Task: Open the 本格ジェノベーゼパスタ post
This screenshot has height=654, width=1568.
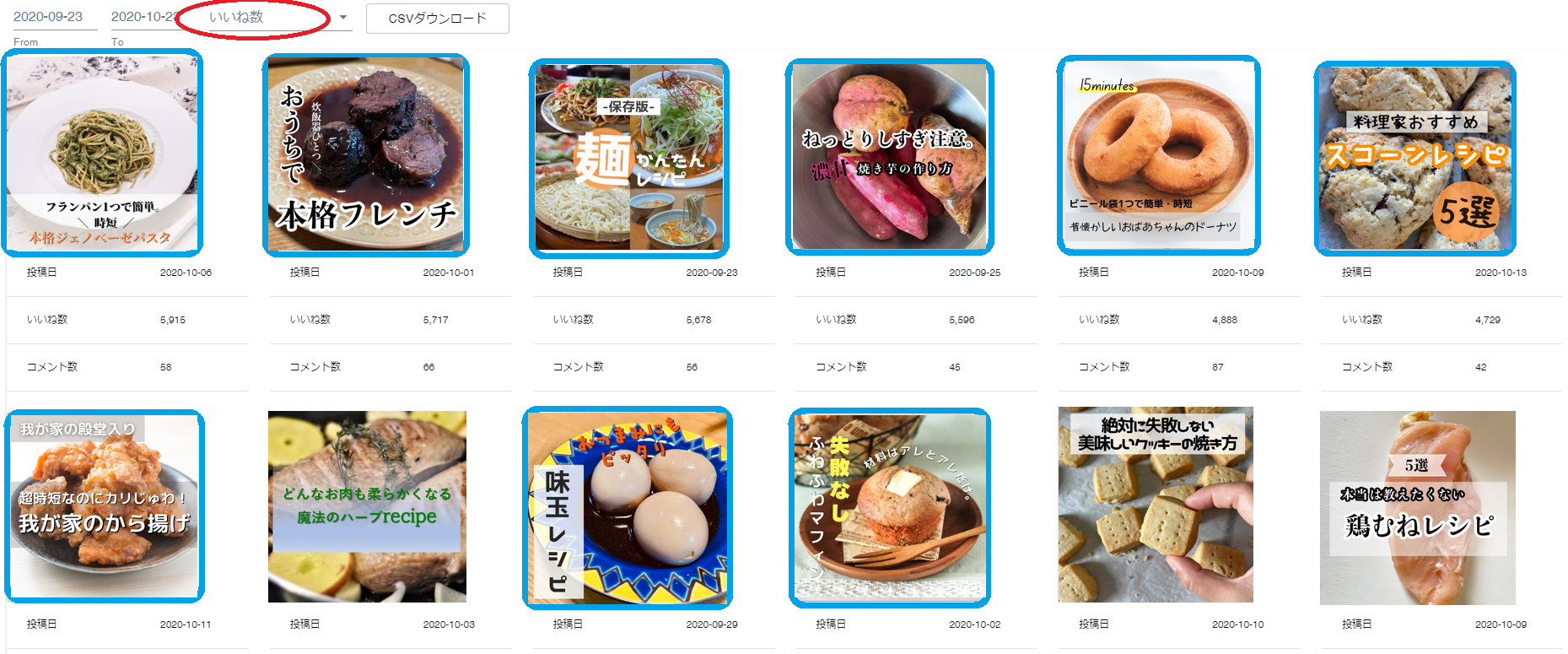Action: (102, 153)
